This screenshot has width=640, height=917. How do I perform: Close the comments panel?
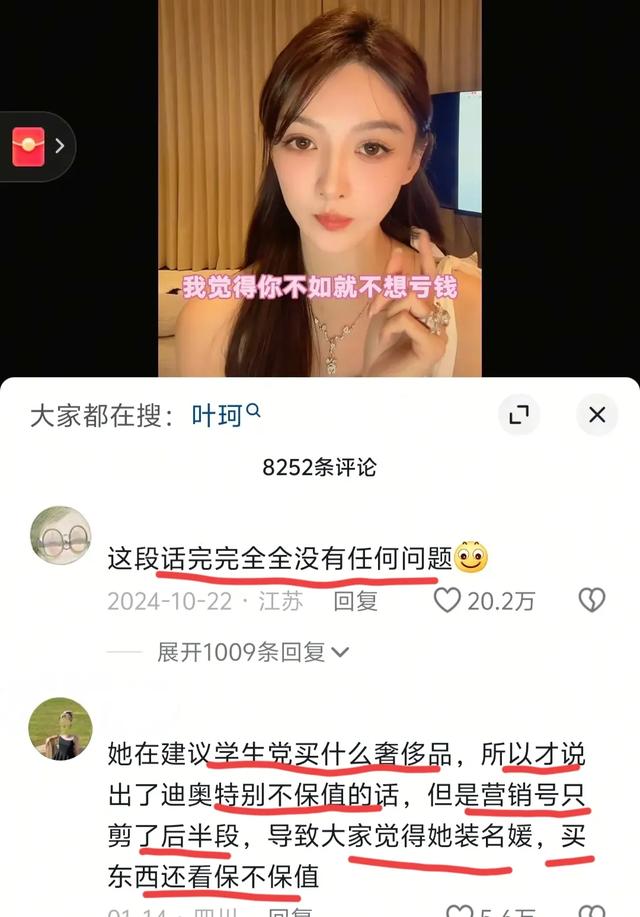coord(597,414)
